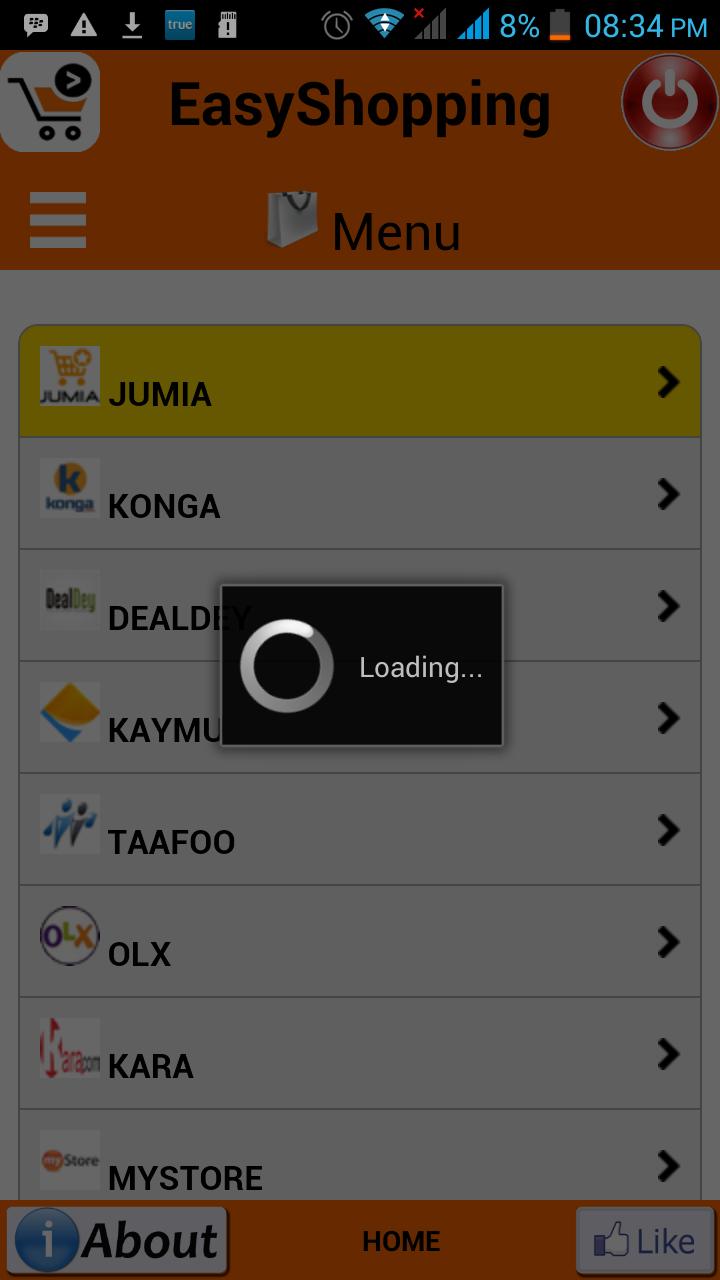
Task: Open the KAYMU store icon
Action: [67, 712]
